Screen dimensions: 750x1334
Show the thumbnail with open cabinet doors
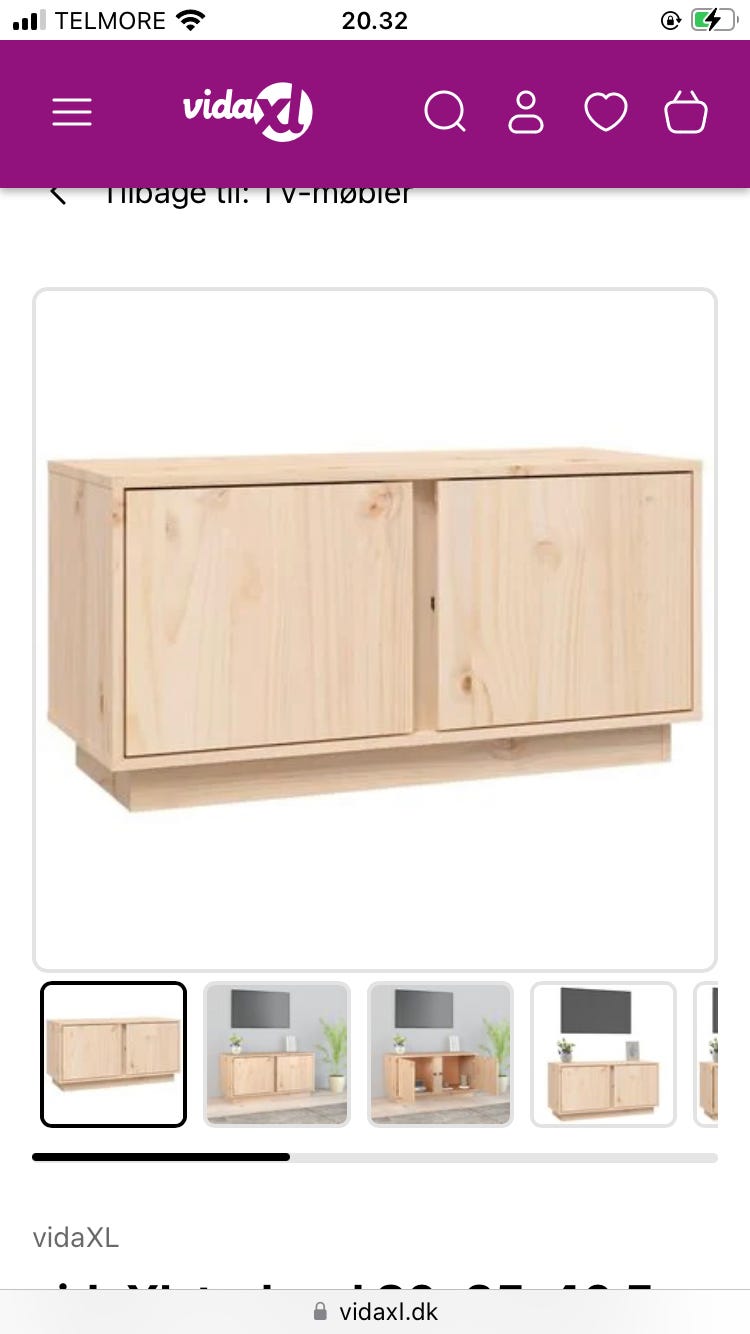[440, 1054]
